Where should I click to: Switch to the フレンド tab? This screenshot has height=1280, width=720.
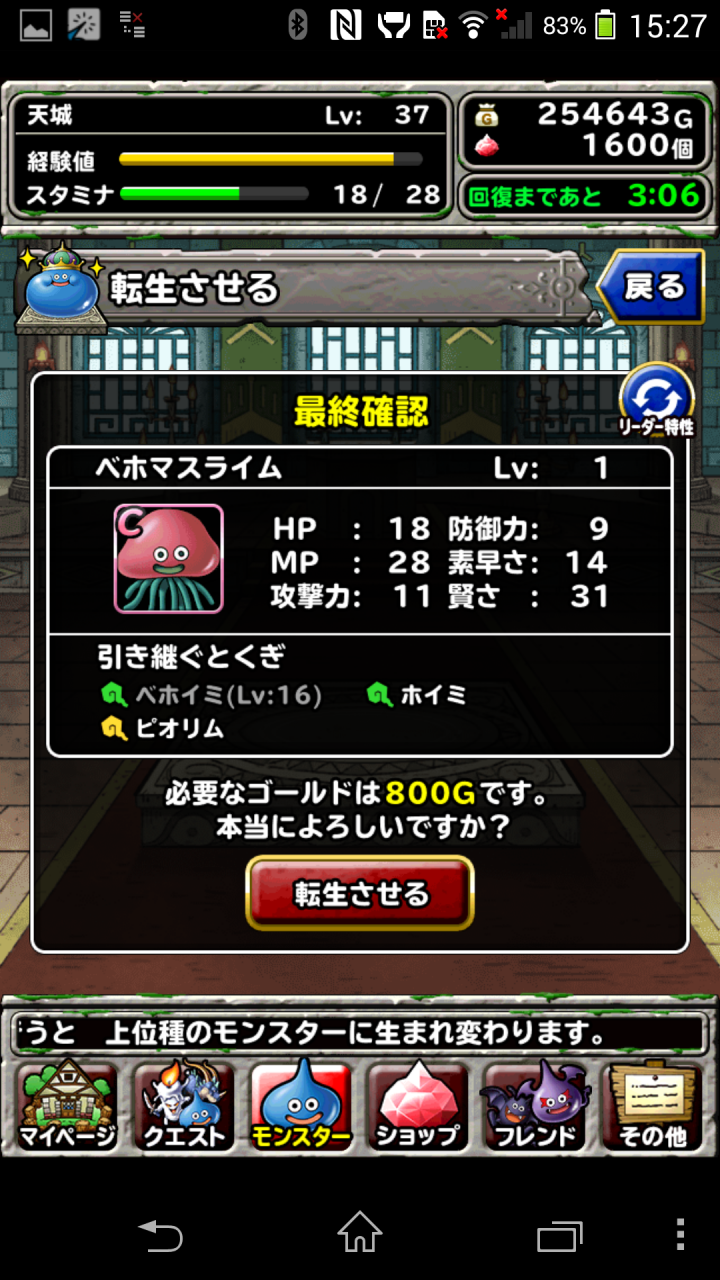[x=535, y=1106]
